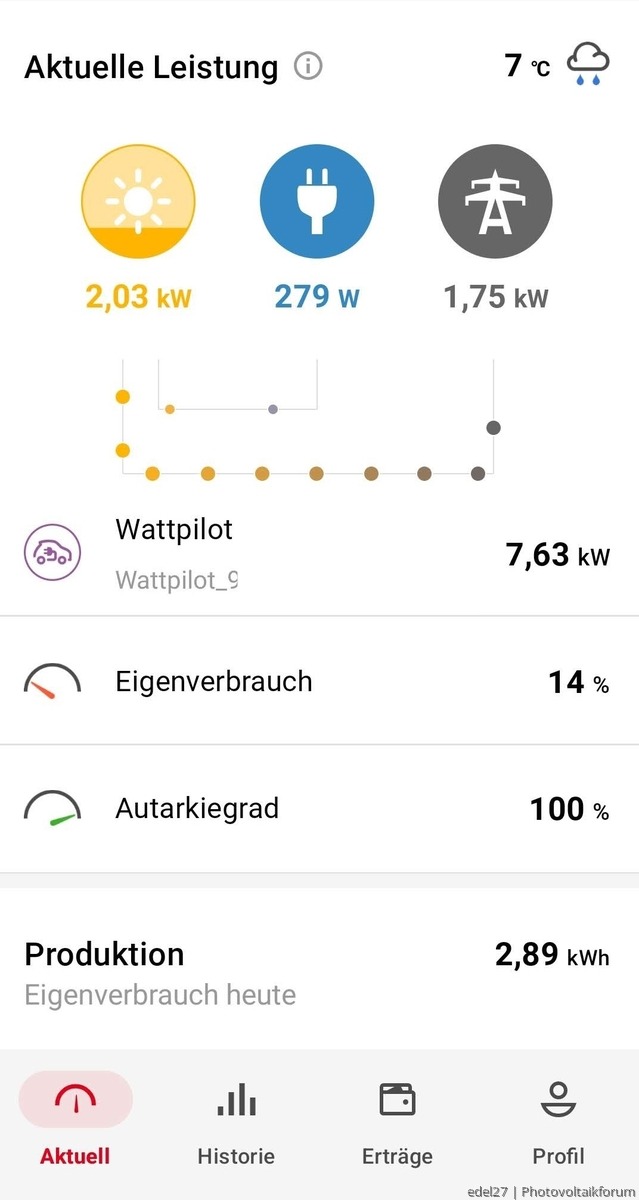Open the Eigenverbrauch row
Screen dimensions: 639x1200
(319, 681)
